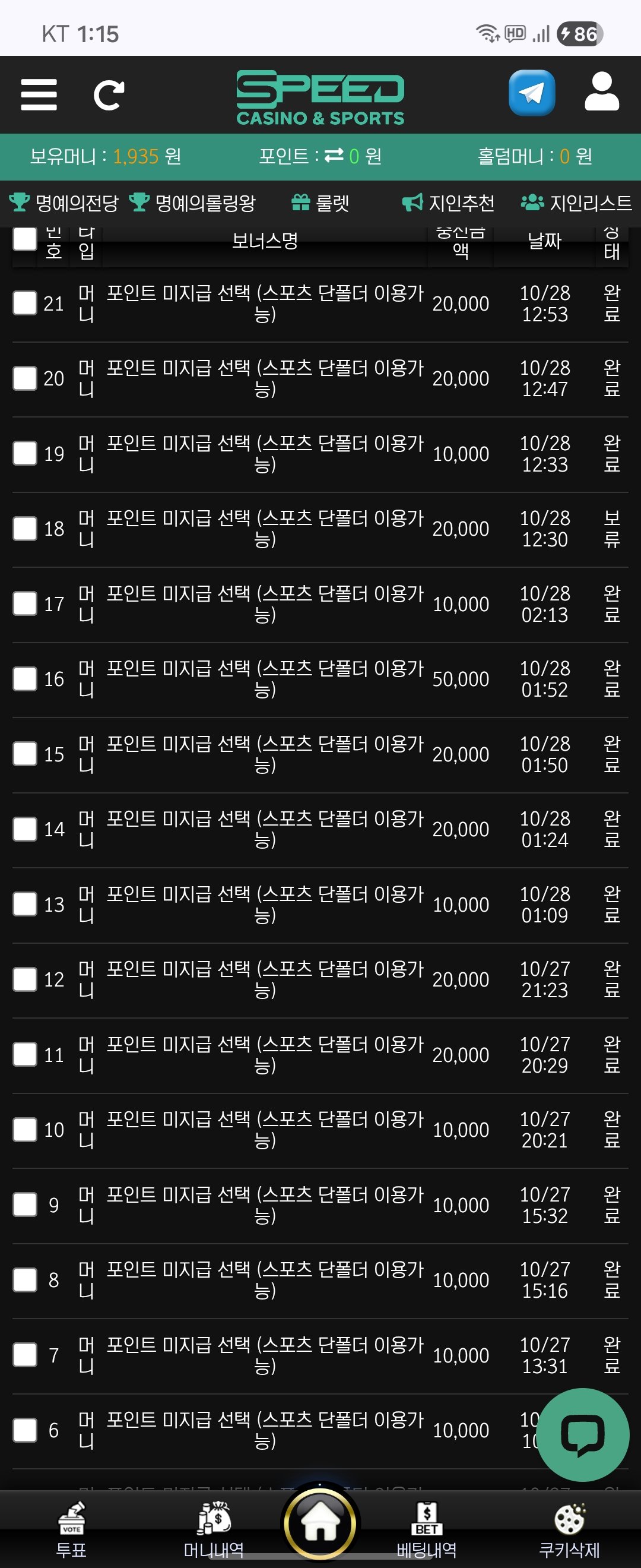This screenshot has width=641, height=1568.
Task: Tap the point exchange arrows icon
Action: pos(334,156)
